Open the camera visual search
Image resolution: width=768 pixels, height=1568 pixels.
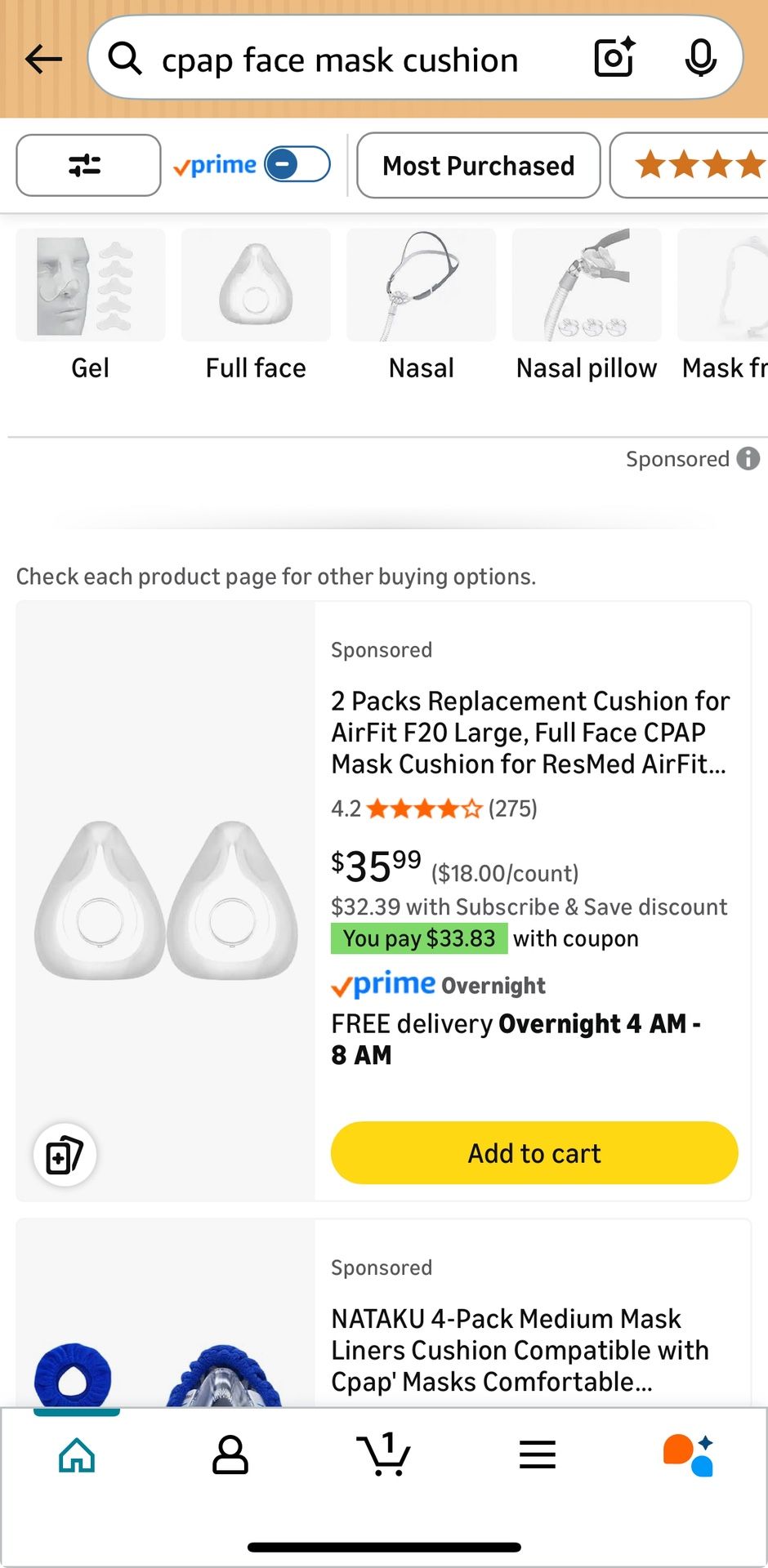pos(612,58)
